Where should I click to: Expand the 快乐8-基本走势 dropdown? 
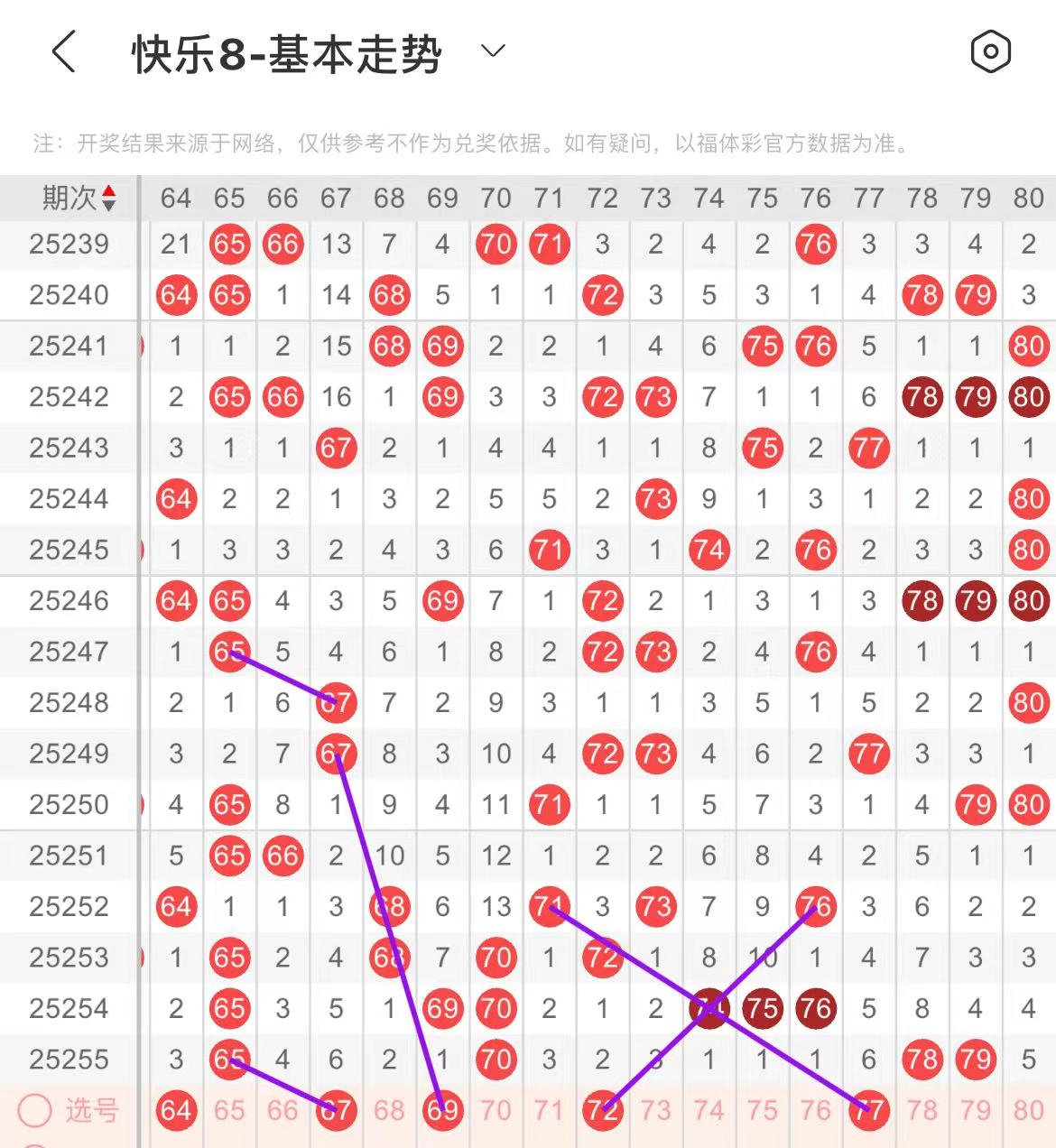(493, 51)
